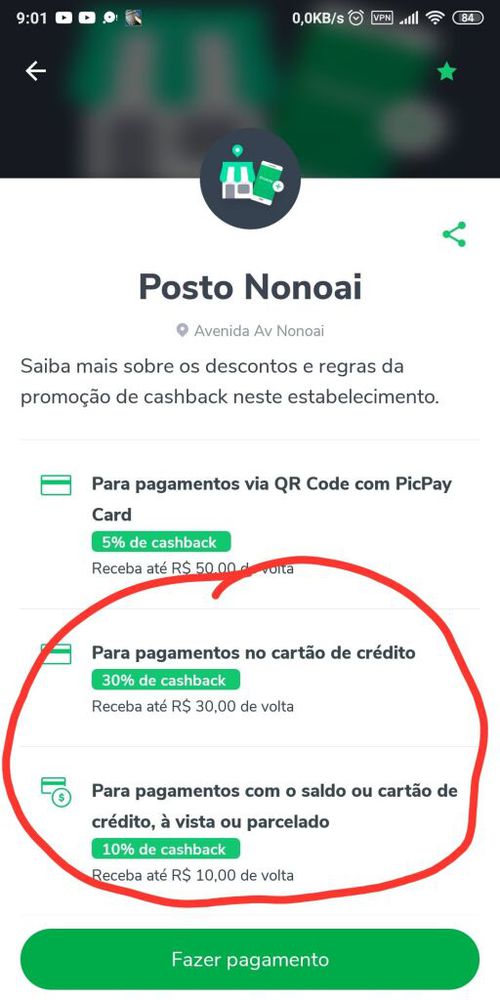Tap the Fazer pagamento button
Viewport: 500px width, 1000px height.
(x=249, y=959)
